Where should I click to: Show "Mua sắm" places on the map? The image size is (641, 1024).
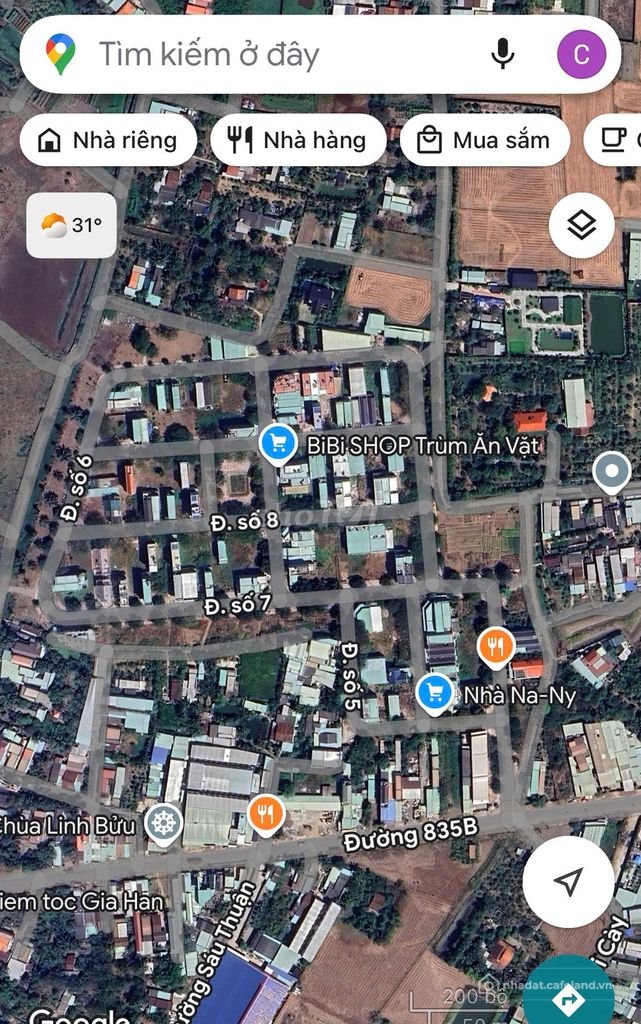tap(485, 140)
